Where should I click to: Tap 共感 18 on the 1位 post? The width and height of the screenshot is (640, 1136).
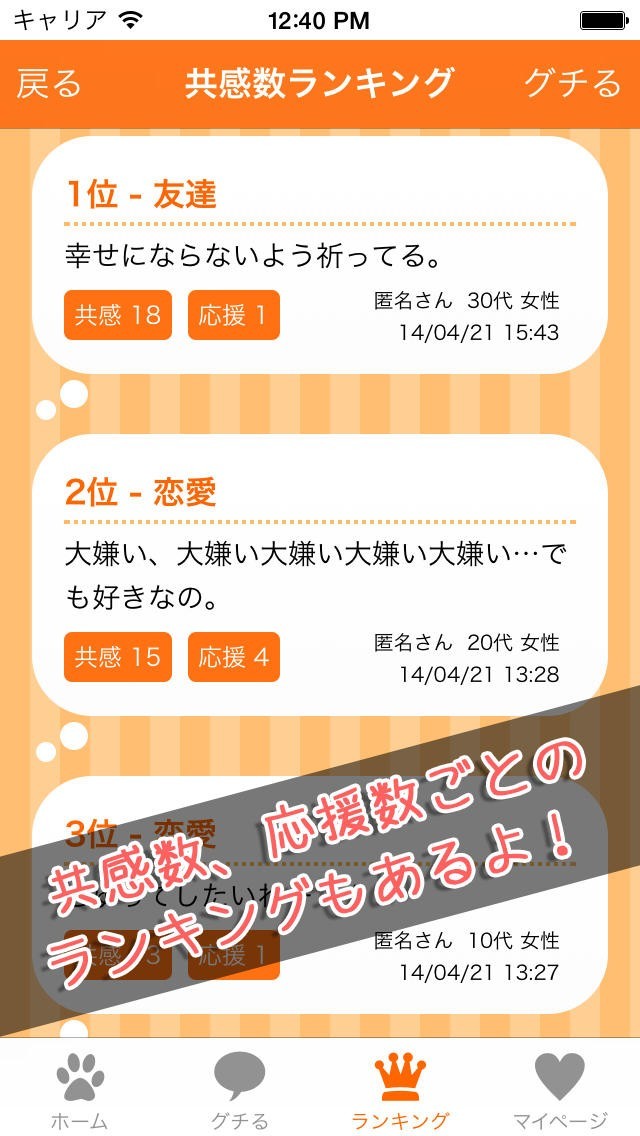pos(117,315)
